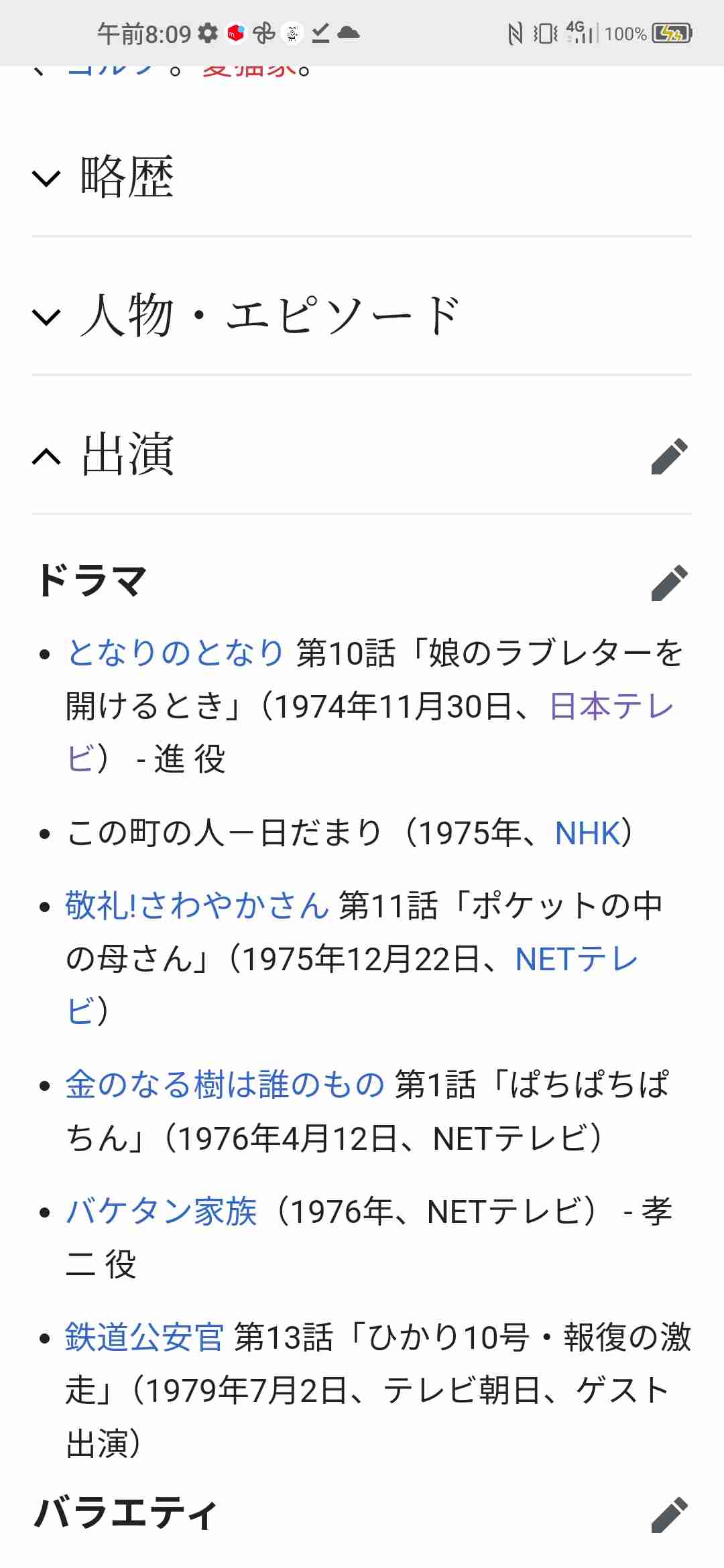Tap the battery charging indicator
724x1568 pixels.
point(672,32)
